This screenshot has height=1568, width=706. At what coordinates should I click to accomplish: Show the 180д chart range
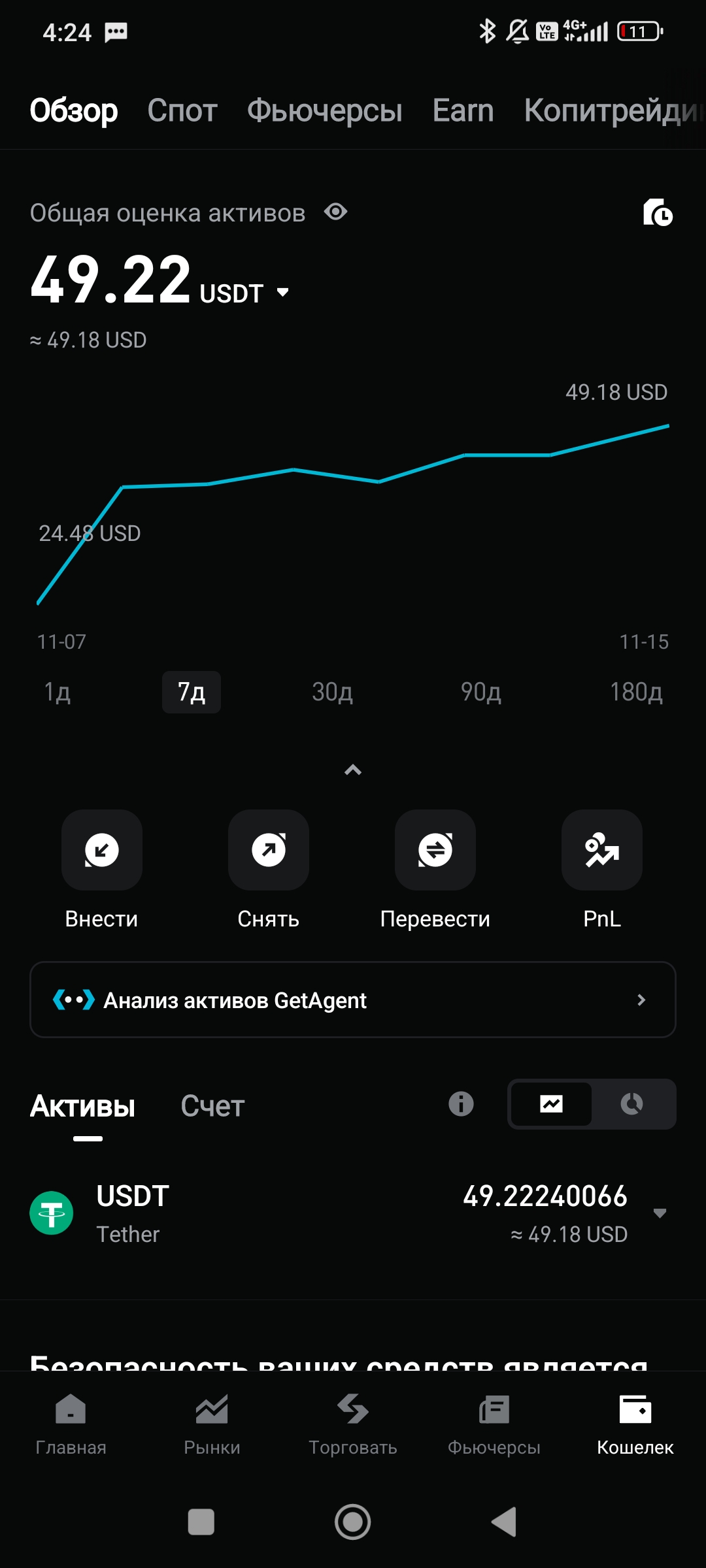coord(635,692)
